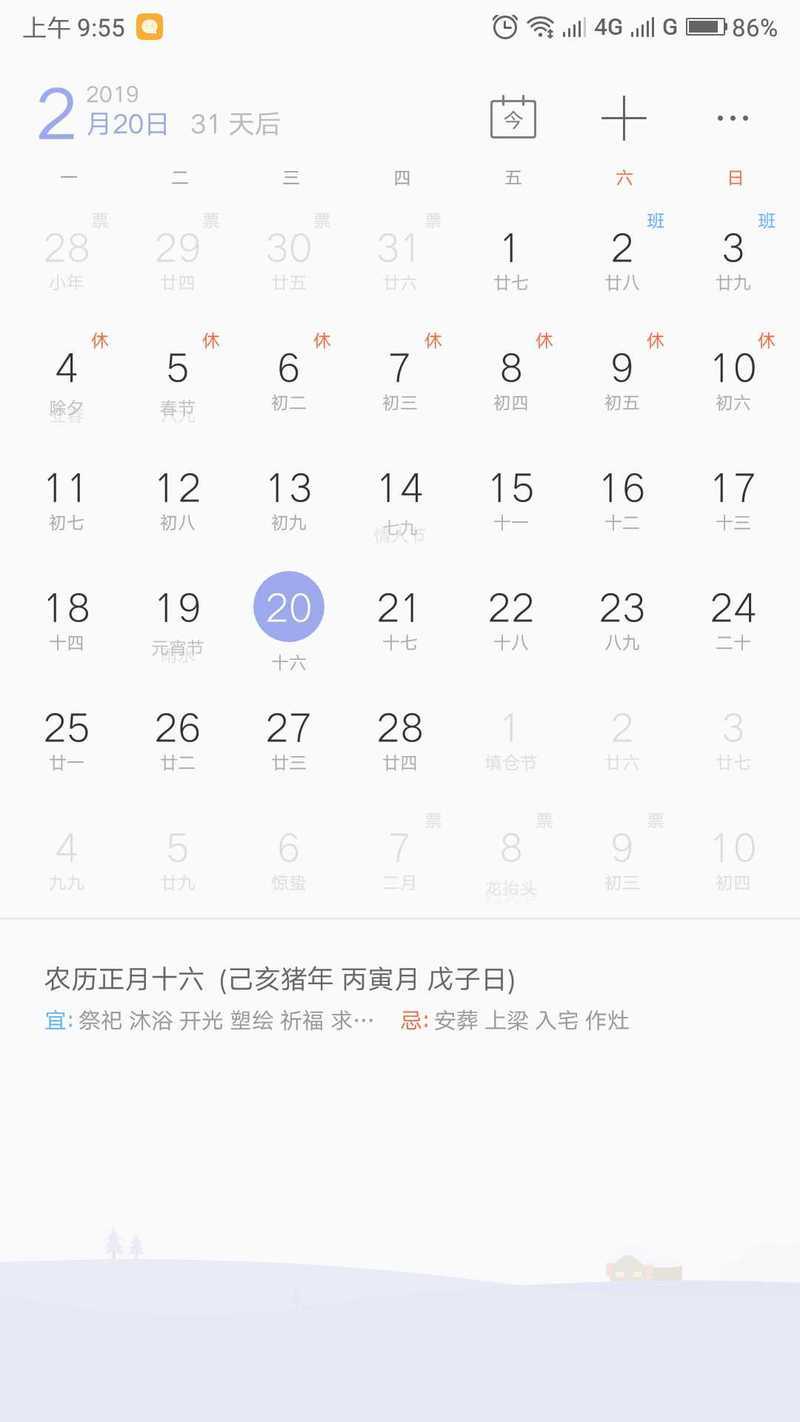Screen dimensions: 800x1422
Task: Open the three-dot overflow menu
Action: tap(732, 118)
